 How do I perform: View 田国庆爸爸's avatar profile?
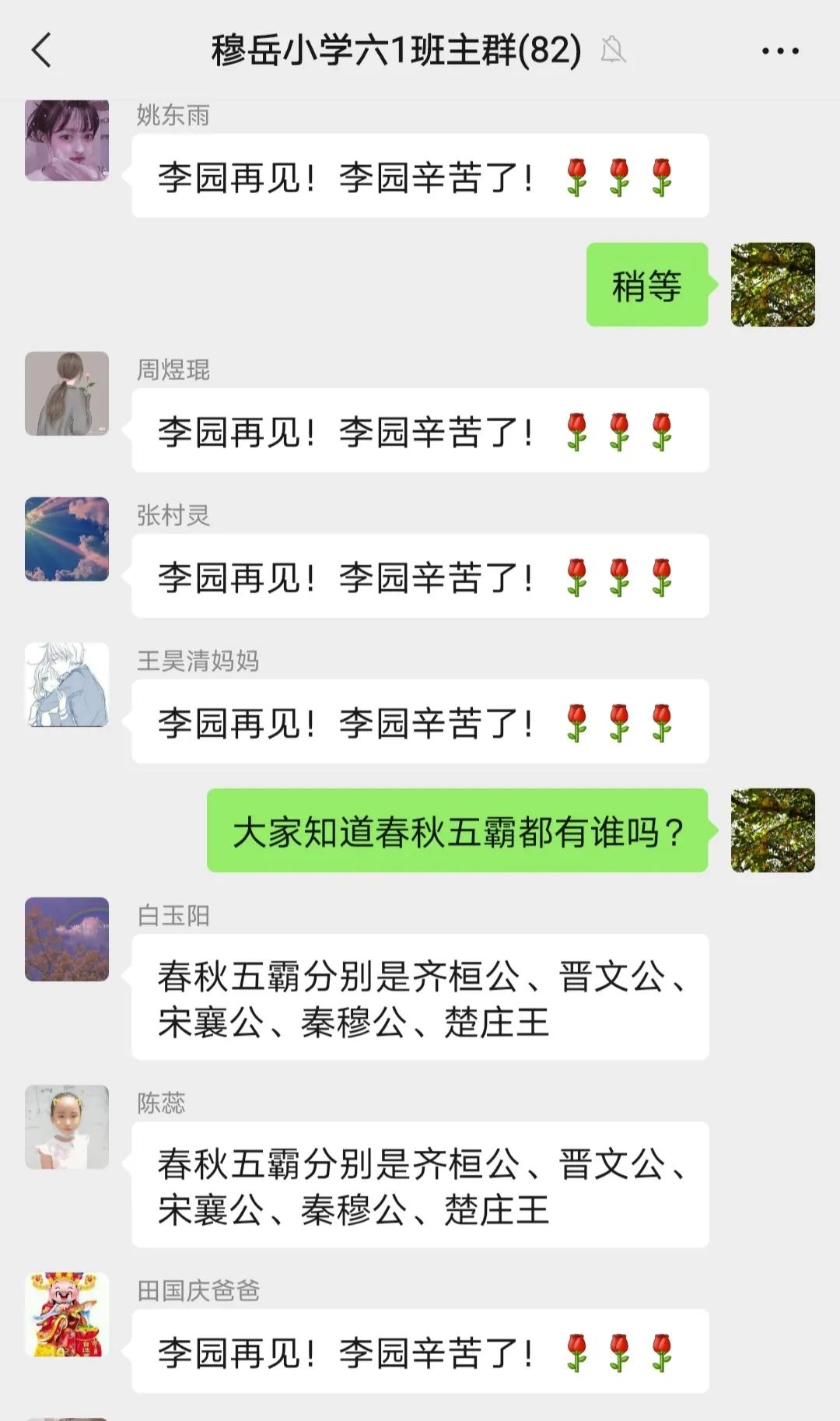point(67,1315)
